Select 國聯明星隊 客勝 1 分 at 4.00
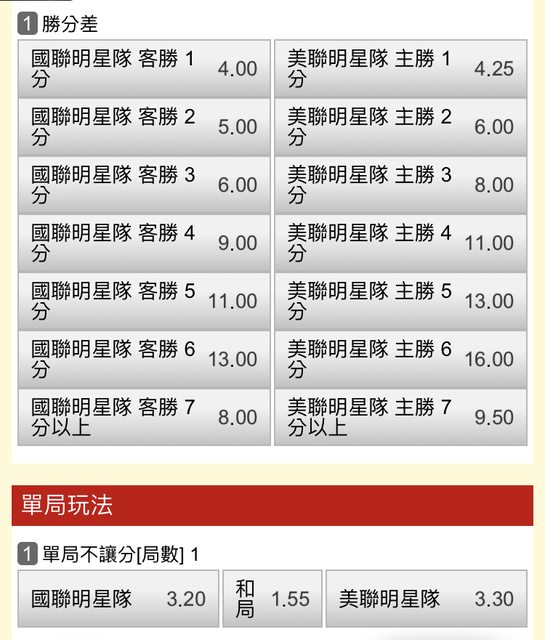The width and height of the screenshot is (545, 640). click(144, 69)
